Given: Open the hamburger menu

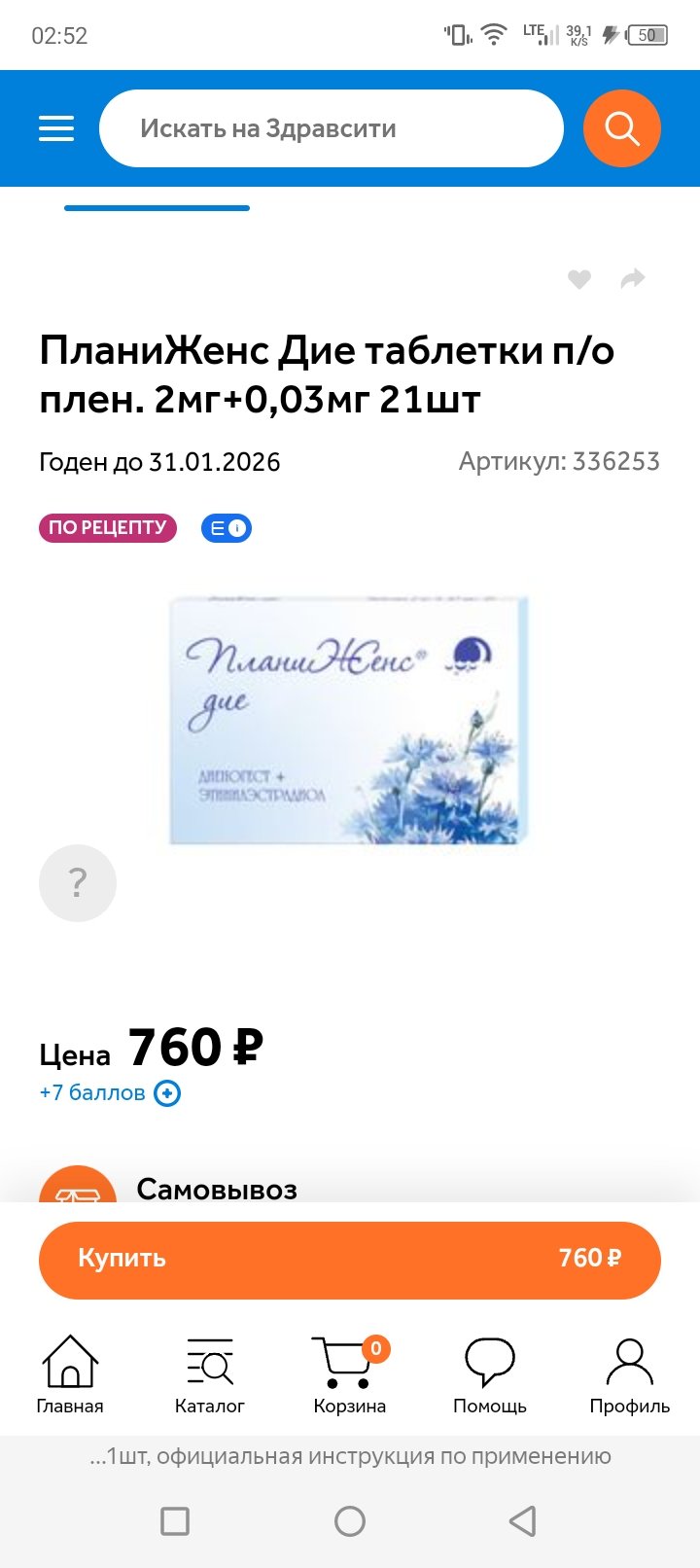Looking at the screenshot, I should [56, 128].
